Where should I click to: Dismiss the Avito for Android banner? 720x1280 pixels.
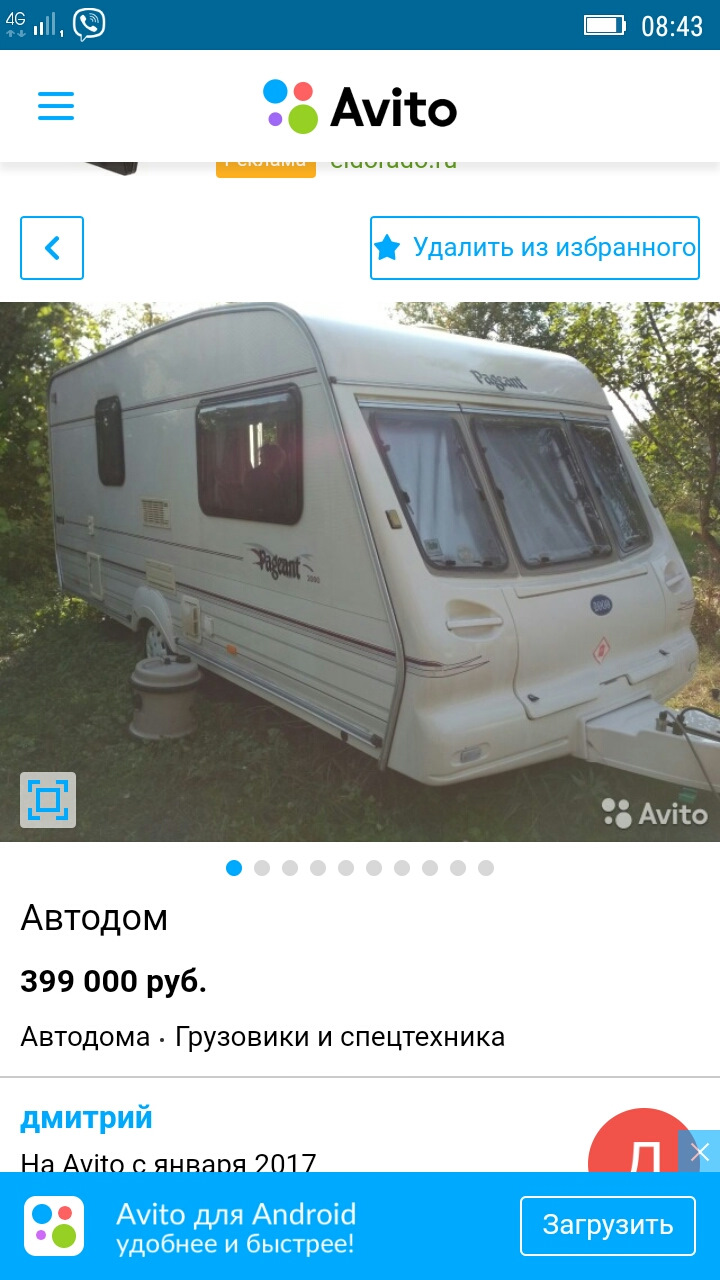click(700, 1151)
